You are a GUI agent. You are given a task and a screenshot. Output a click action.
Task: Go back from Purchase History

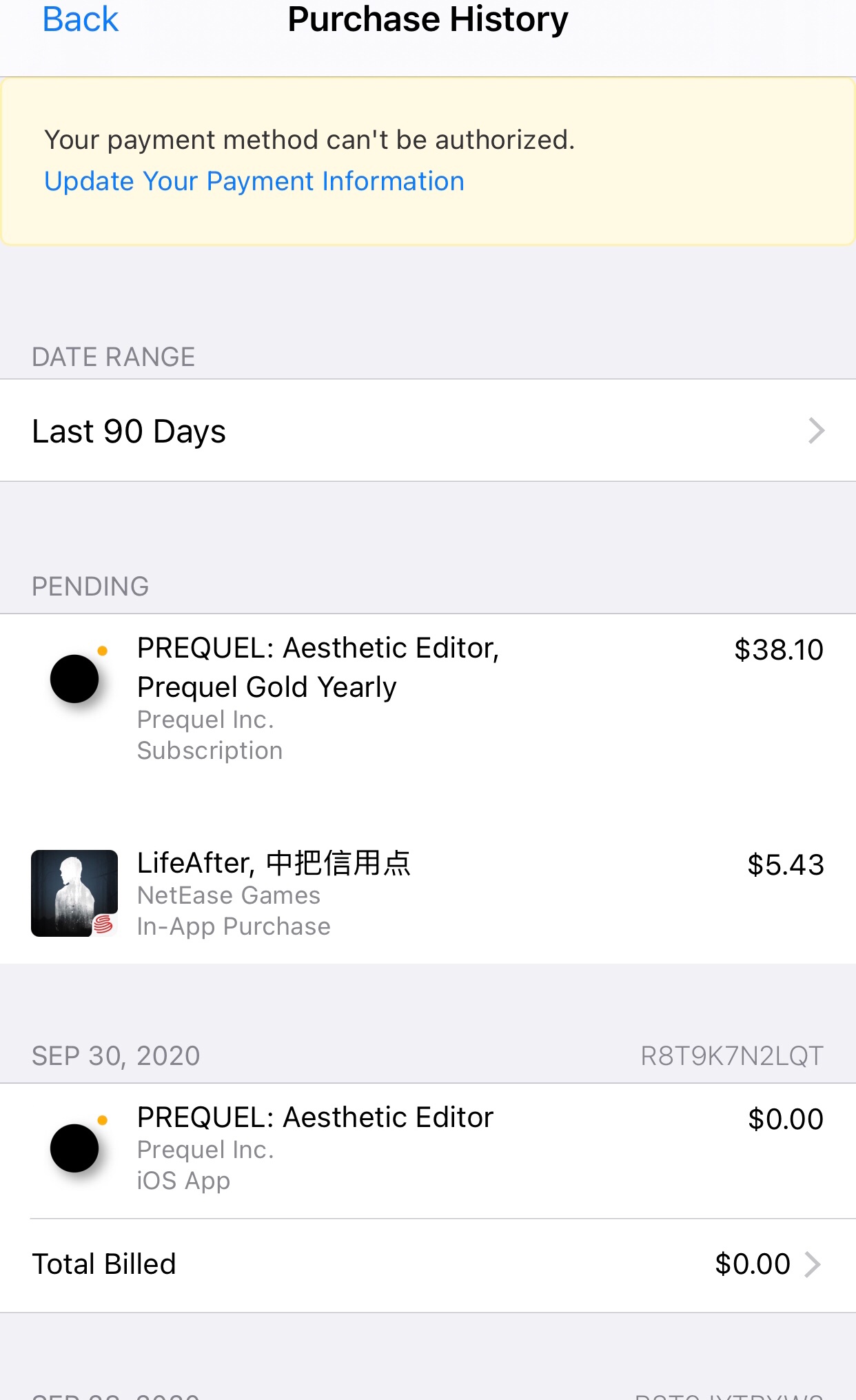(x=80, y=19)
